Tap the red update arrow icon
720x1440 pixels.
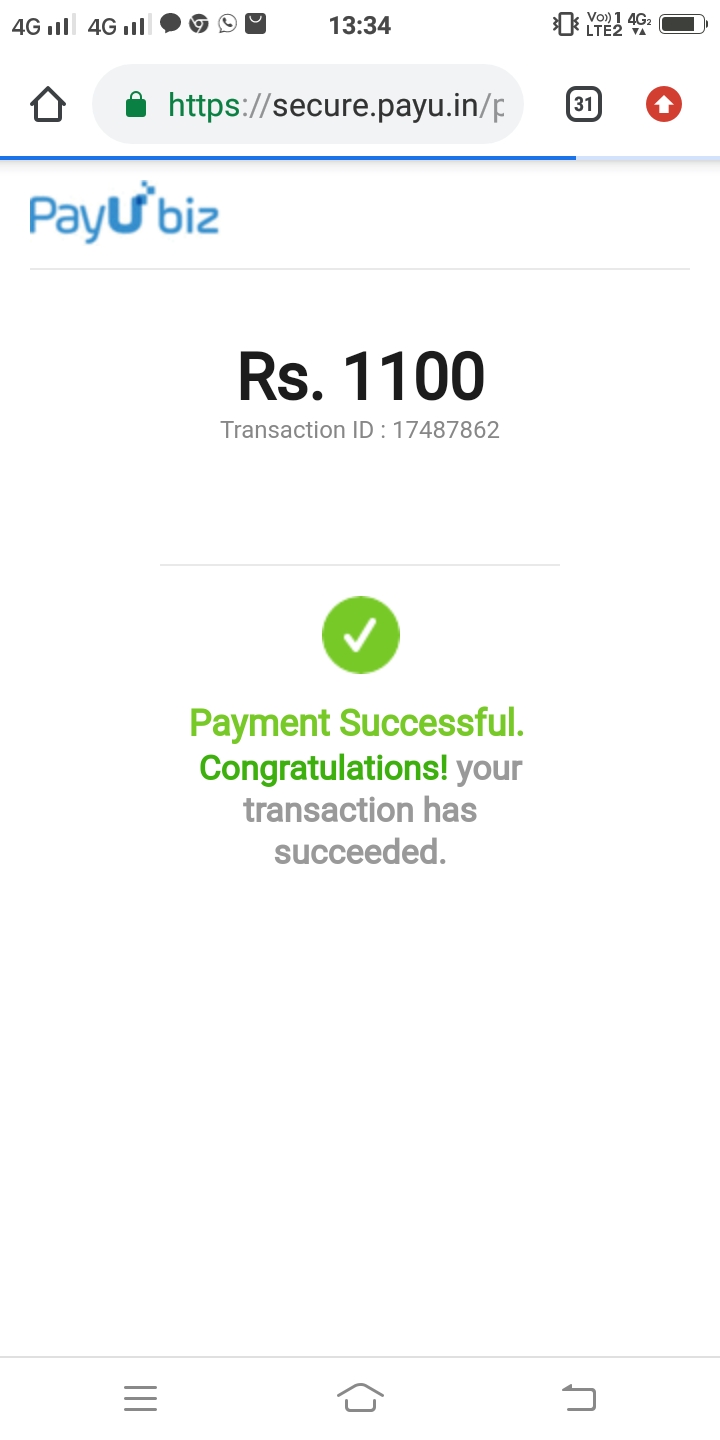tap(663, 104)
